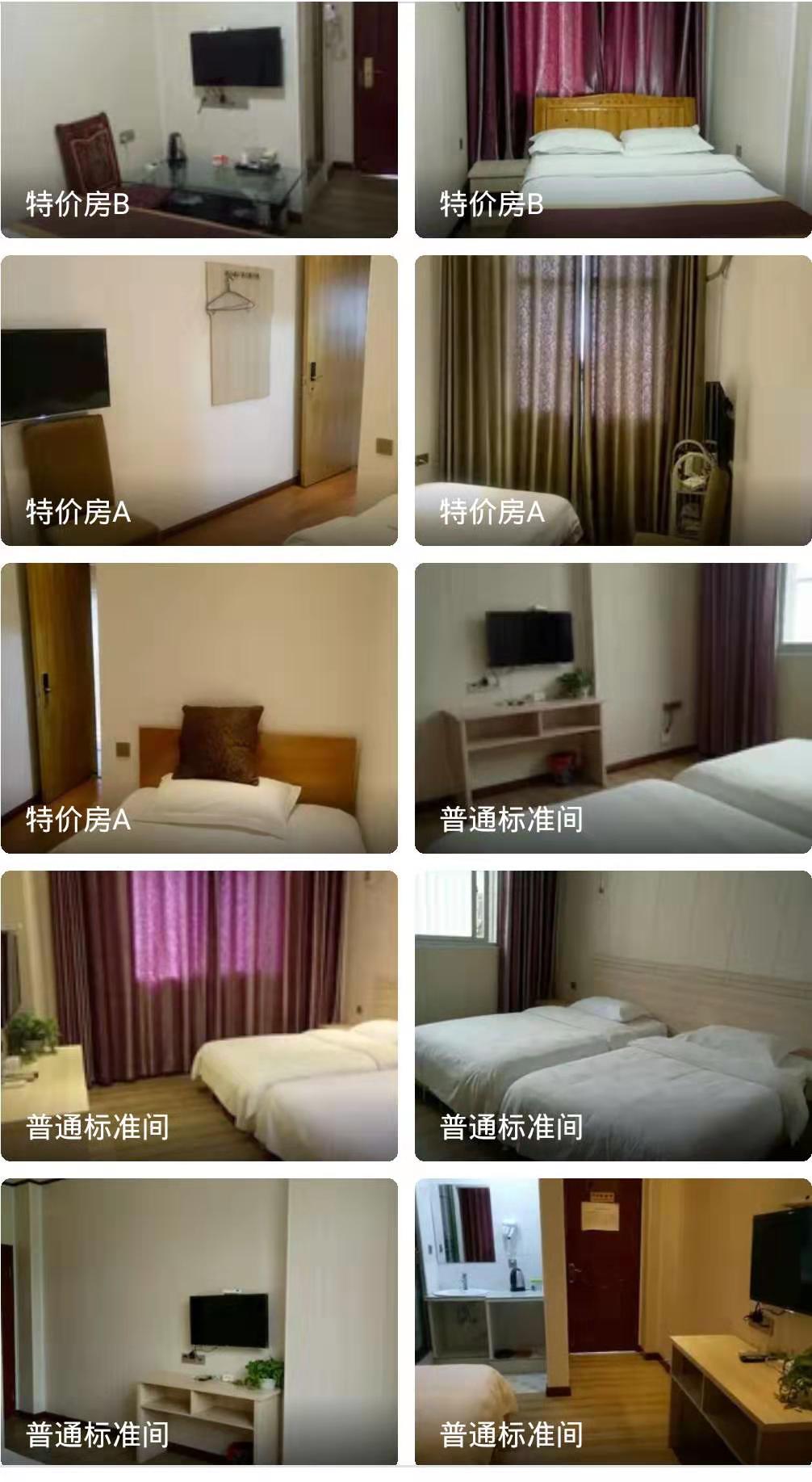The height and width of the screenshot is (1482, 812).
Task: View 特价房A photo with brown cushion on bed
Action: 199,707
